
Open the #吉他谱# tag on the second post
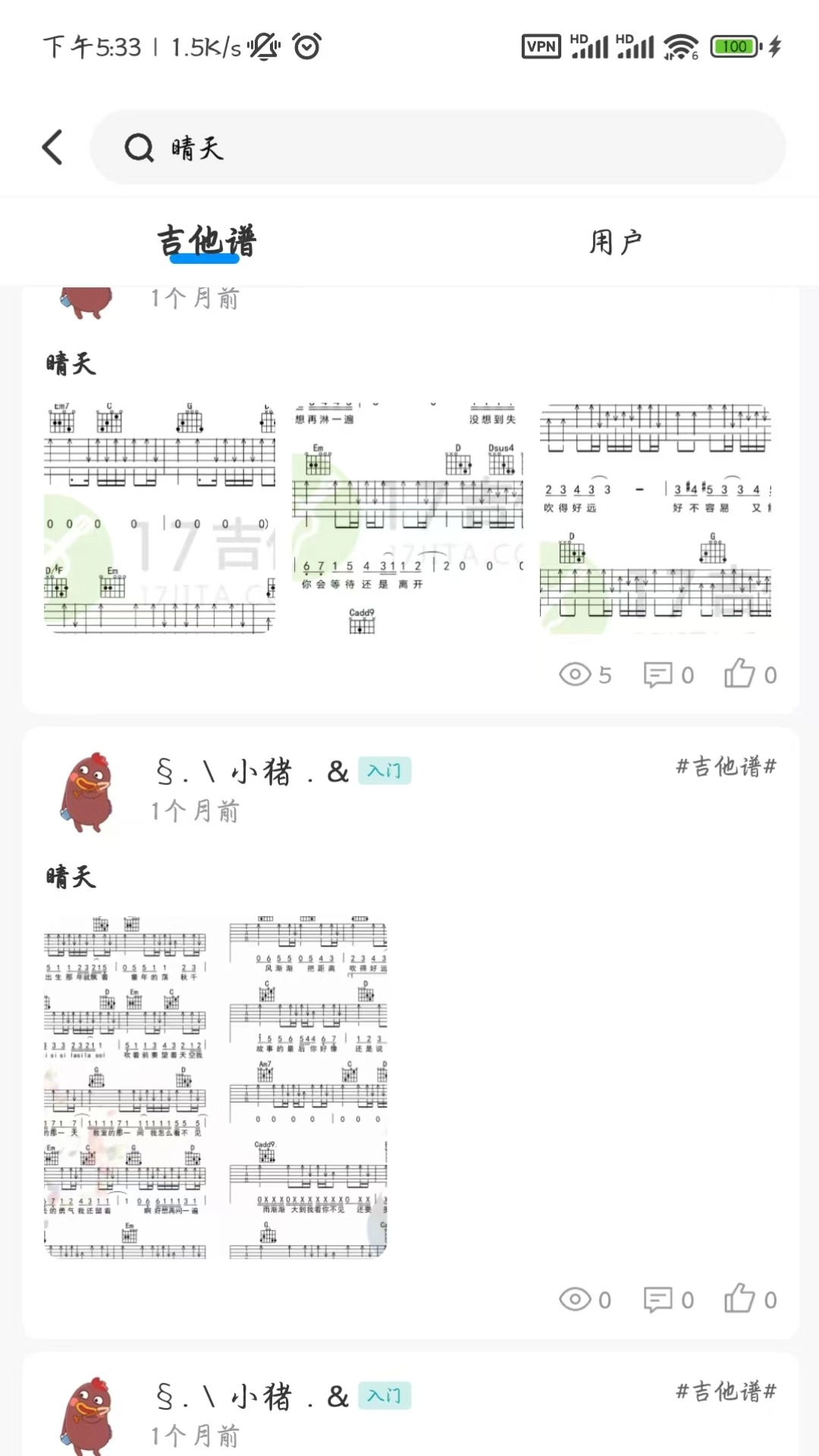click(x=726, y=767)
